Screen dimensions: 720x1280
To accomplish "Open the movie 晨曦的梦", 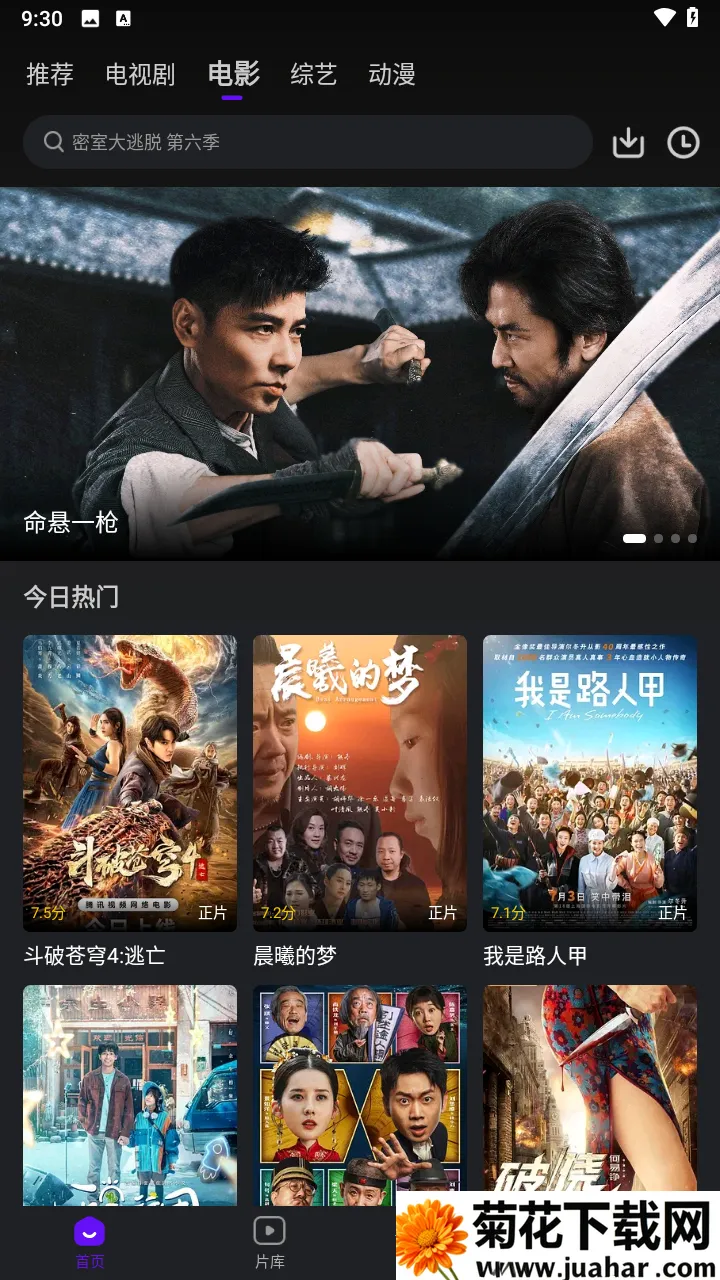I will coord(360,783).
